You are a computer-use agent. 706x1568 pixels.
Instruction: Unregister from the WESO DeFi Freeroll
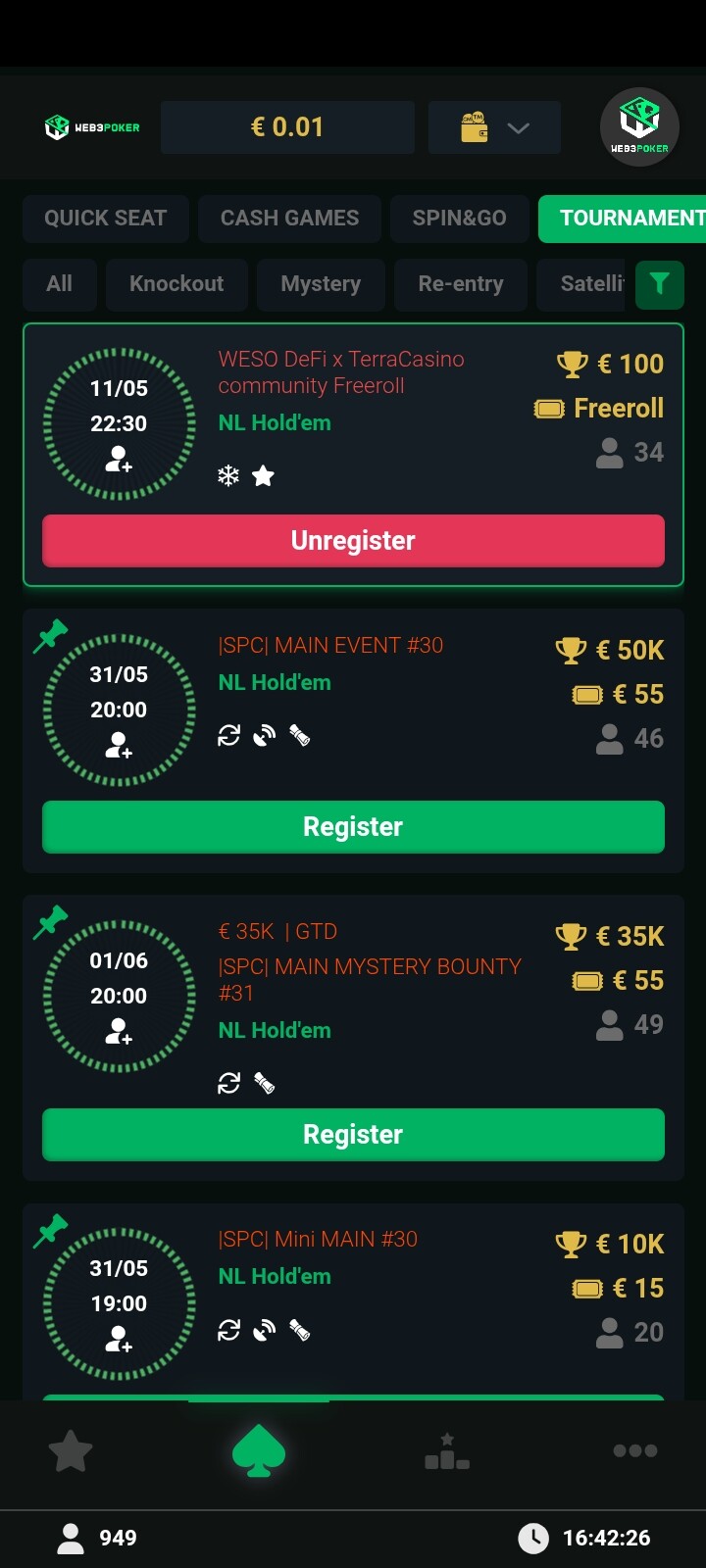pyautogui.click(x=353, y=541)
